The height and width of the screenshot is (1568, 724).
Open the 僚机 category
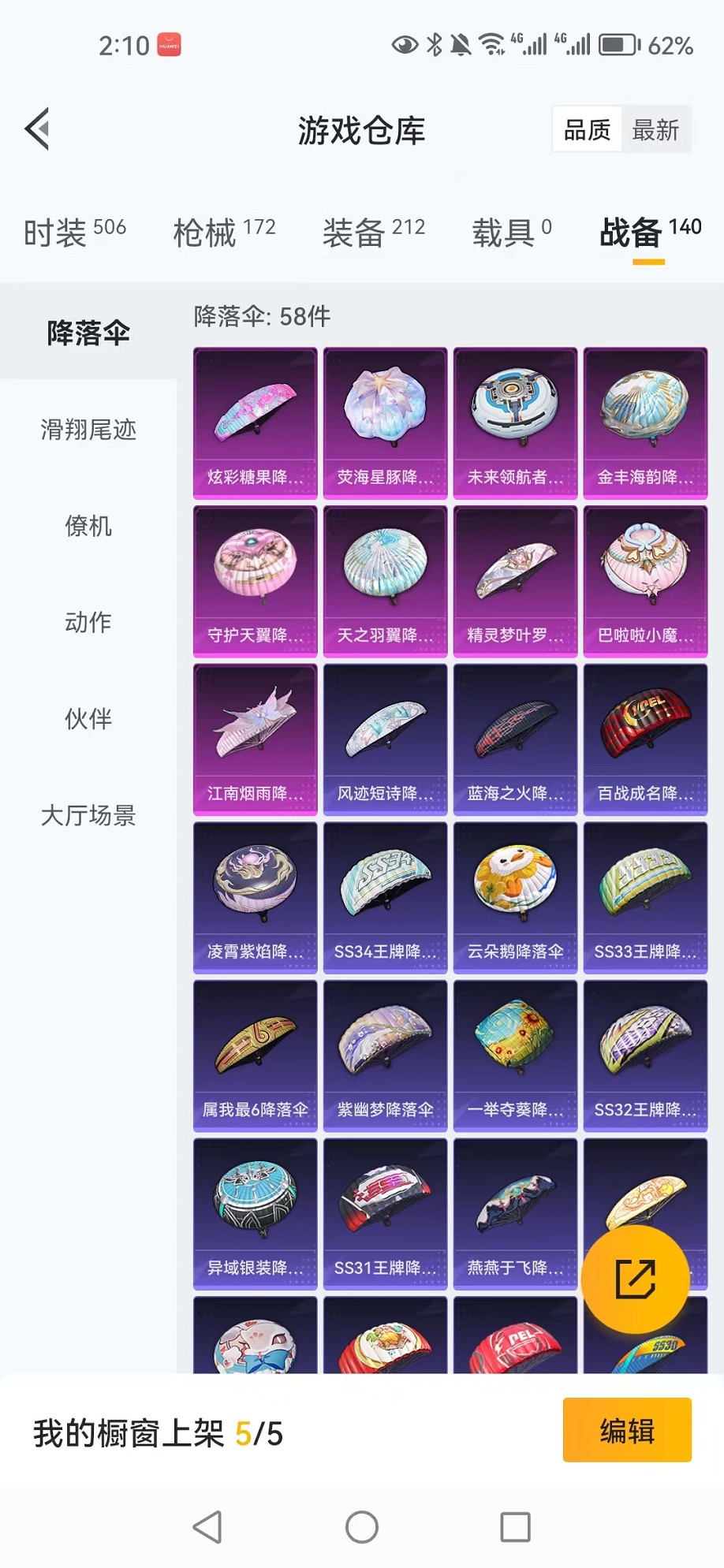pos(88,526)
